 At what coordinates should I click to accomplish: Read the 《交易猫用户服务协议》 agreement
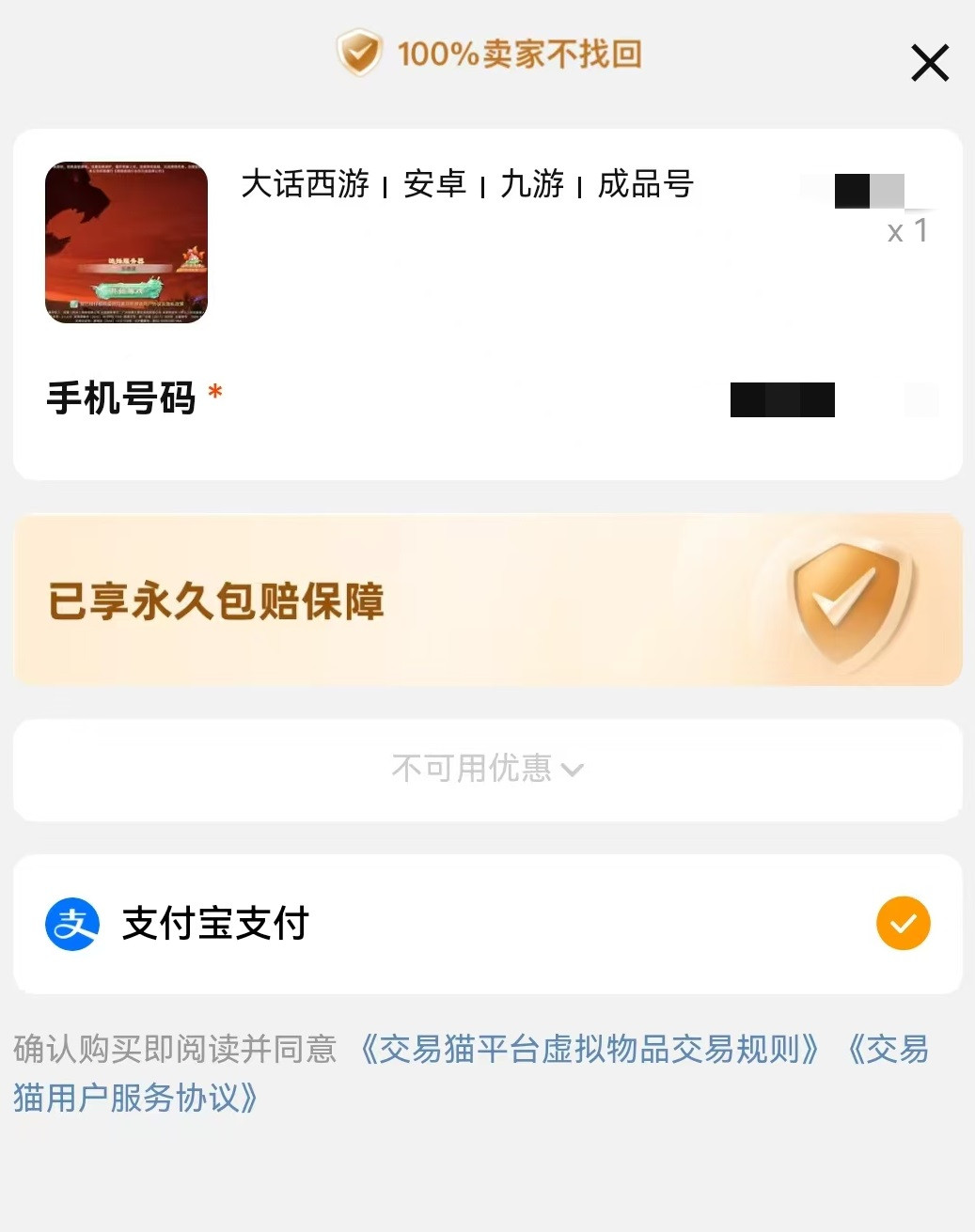[136, 1098]
